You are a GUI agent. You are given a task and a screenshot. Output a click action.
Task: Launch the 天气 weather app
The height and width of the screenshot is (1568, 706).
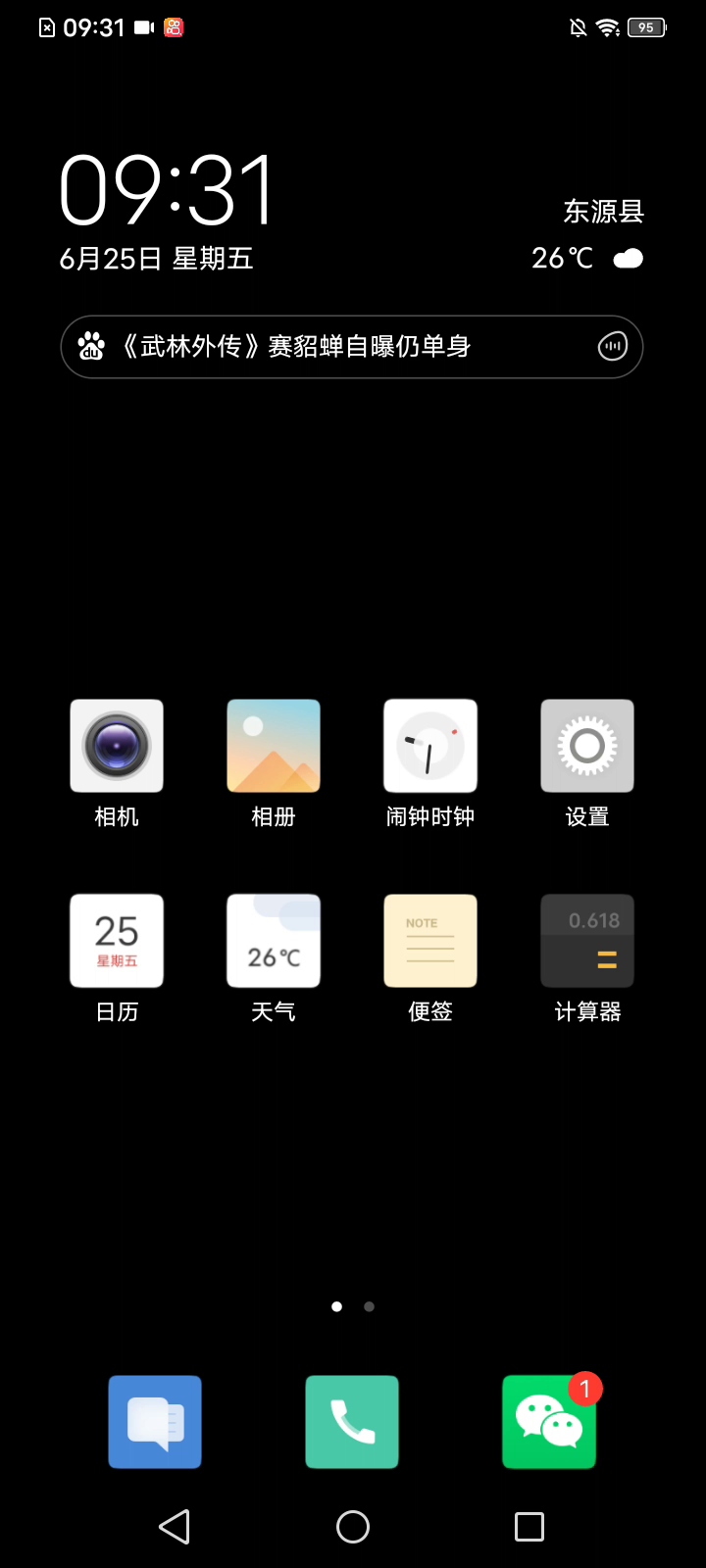[274, 941]
